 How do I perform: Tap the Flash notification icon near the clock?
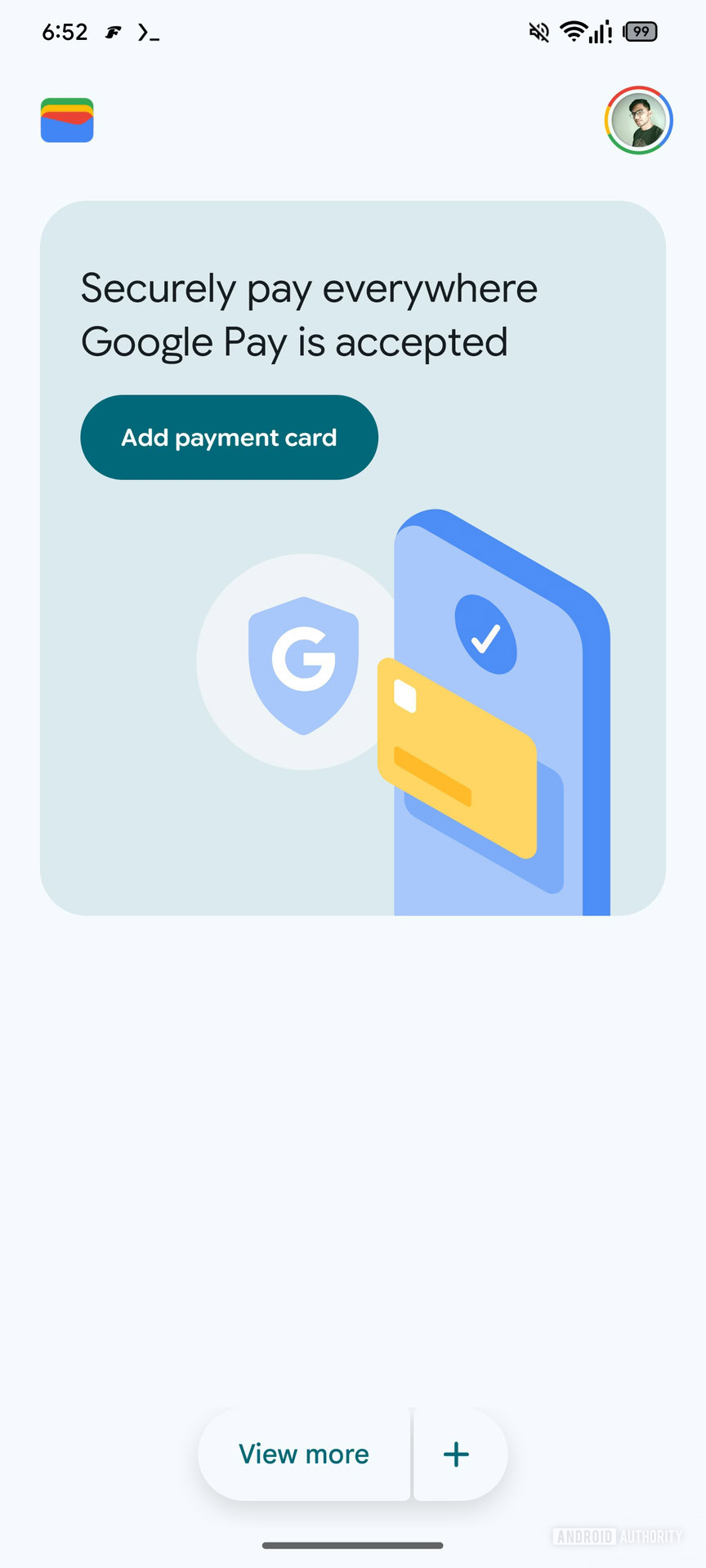111,32
